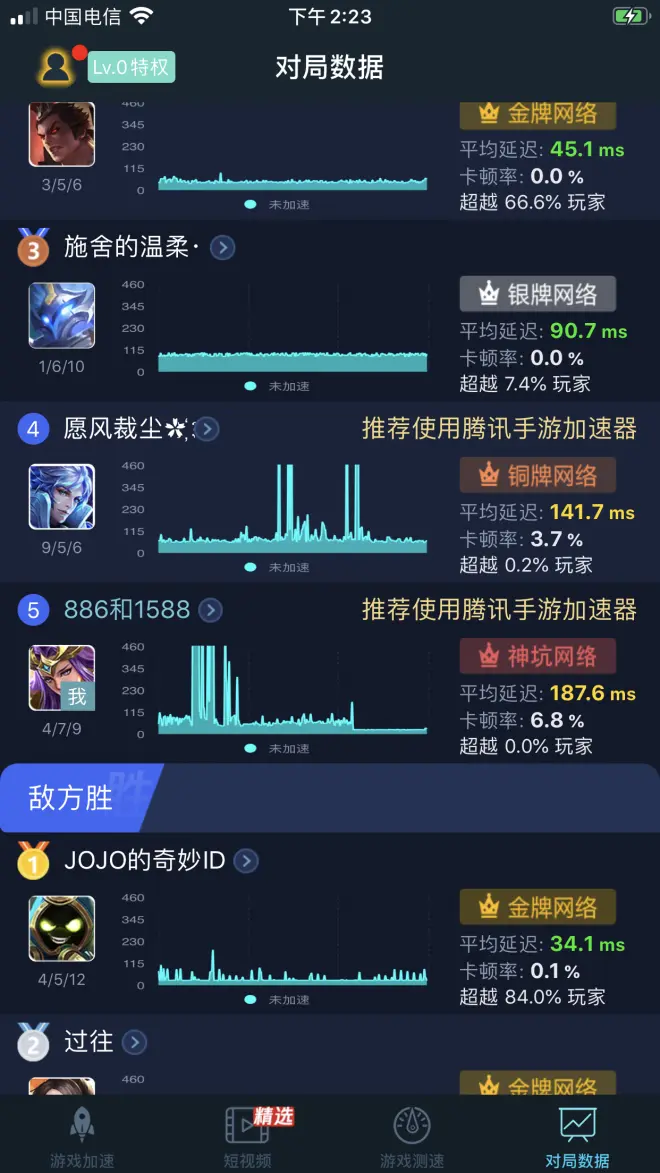
Task: Open arrow next to JOJO的奇妙ID
Action: pyautogui.click(x=246, y=860)
